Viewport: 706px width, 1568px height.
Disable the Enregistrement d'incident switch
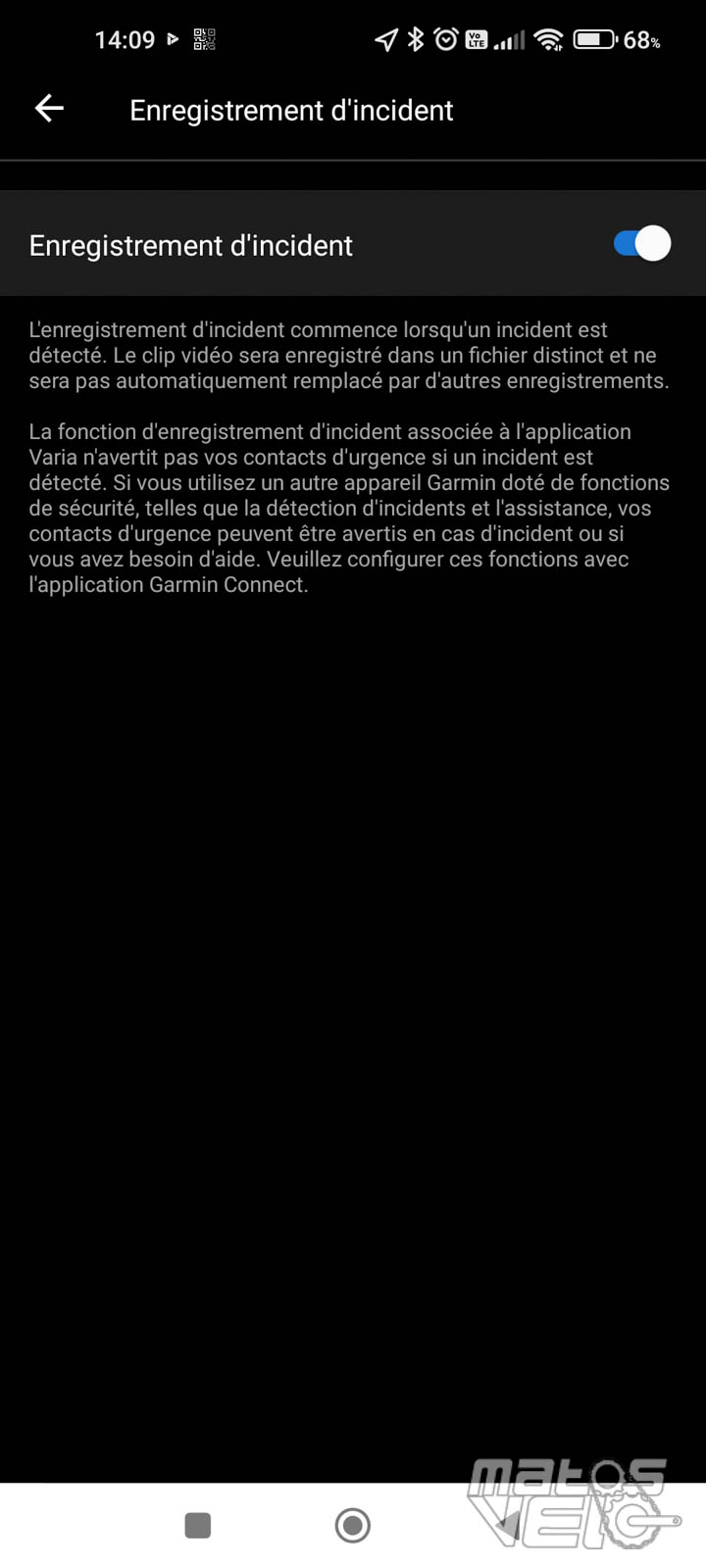pos(642,244)
